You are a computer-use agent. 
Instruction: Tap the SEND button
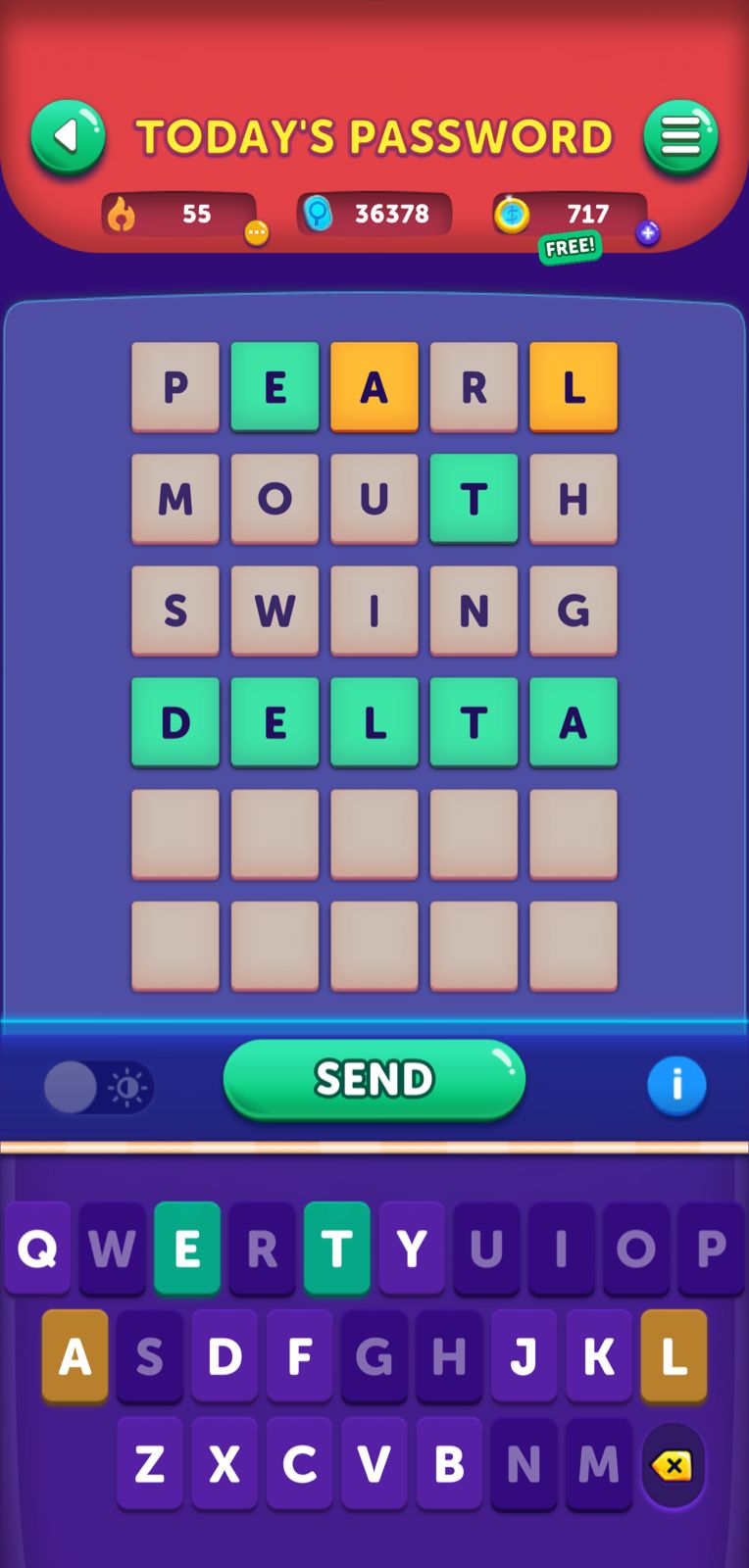pos(374,1079)
